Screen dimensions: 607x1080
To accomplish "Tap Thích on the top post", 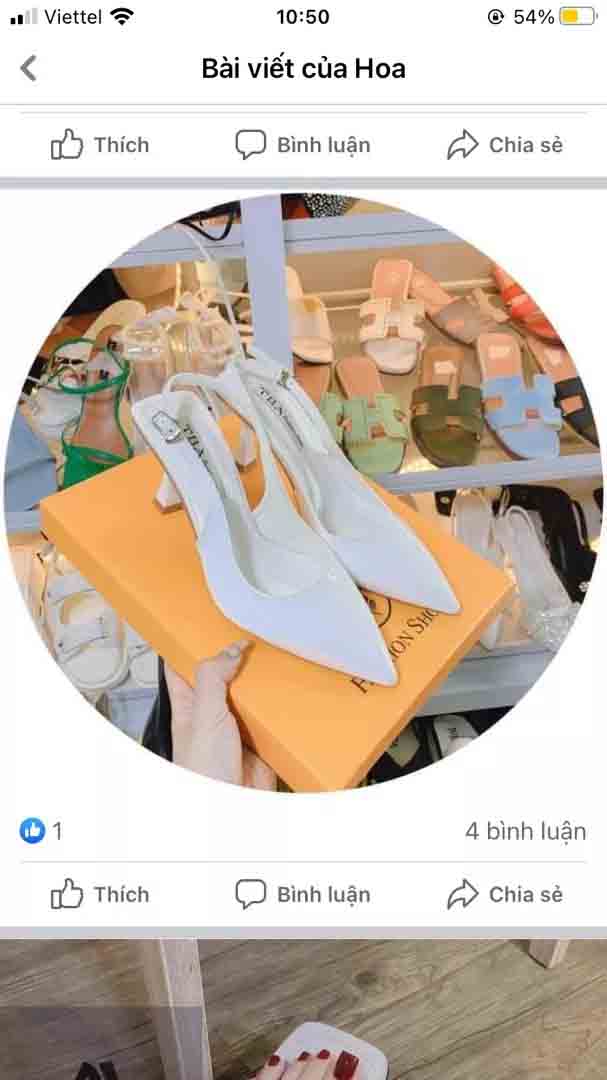I will pyautogui.click(x=100, y=145).
